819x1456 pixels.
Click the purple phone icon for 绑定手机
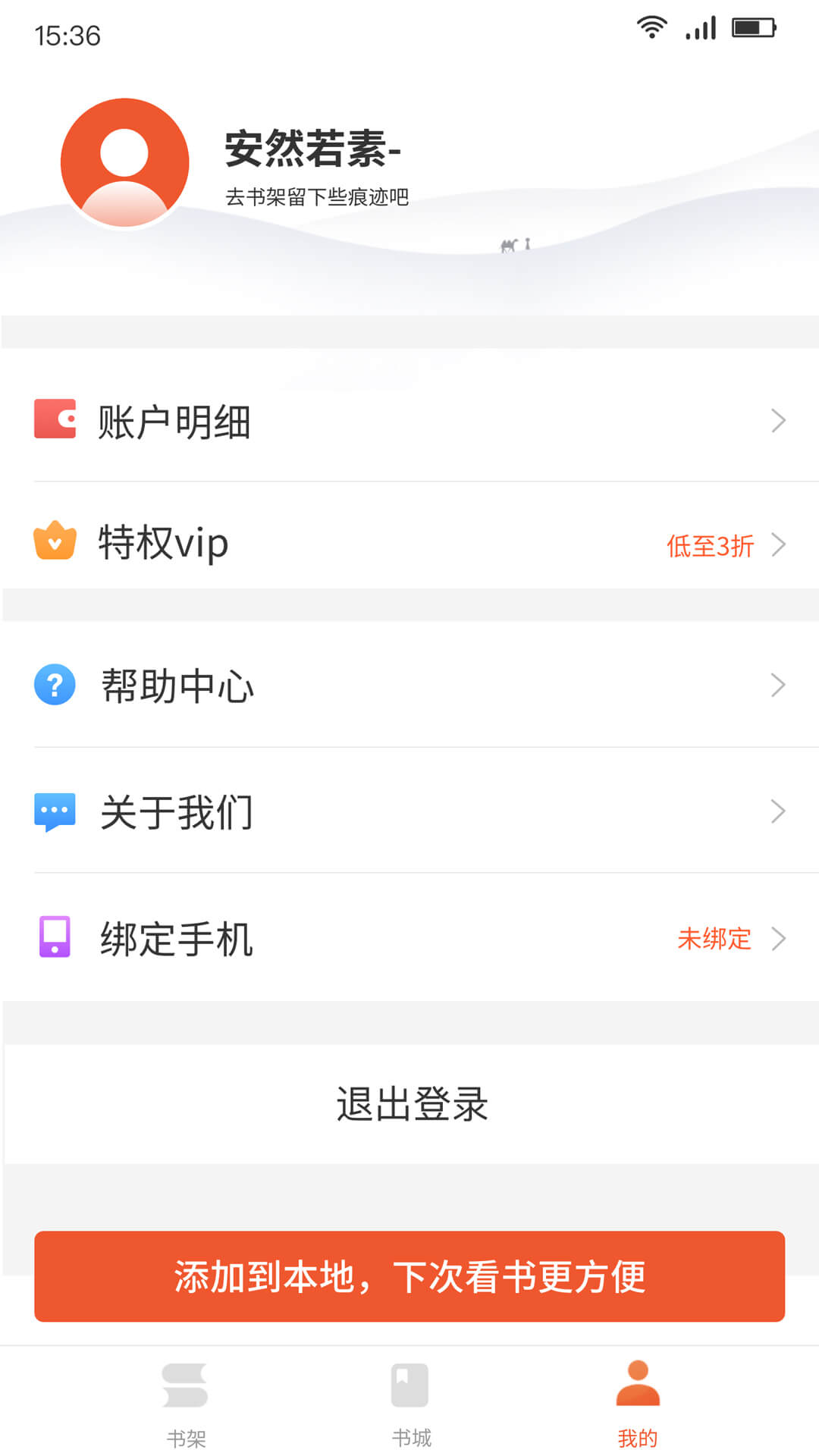[x=53, y=939]
